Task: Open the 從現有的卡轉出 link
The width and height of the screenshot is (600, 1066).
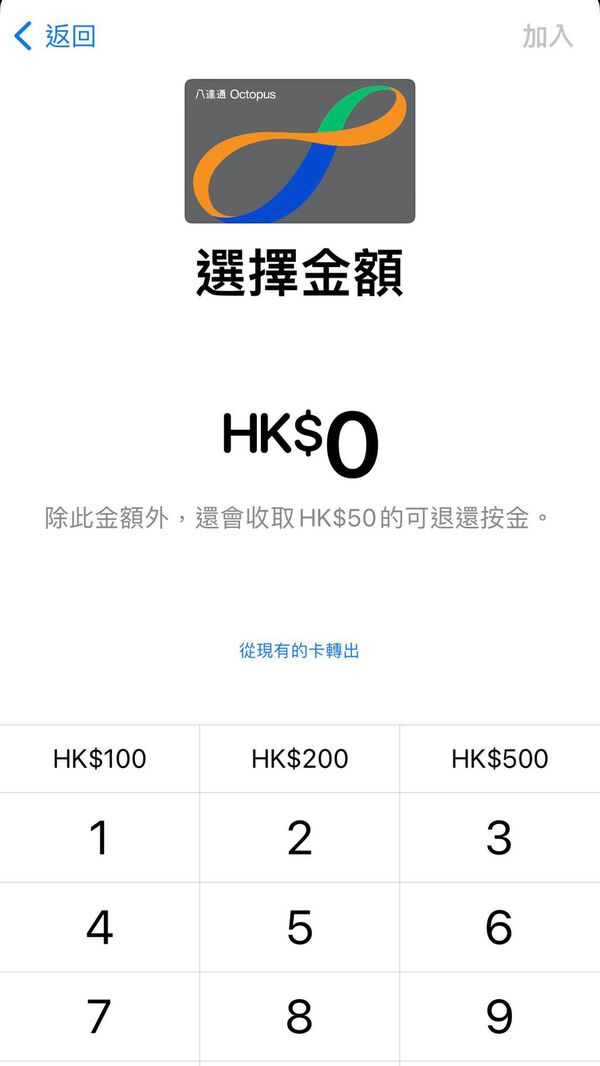Action: 299,651
